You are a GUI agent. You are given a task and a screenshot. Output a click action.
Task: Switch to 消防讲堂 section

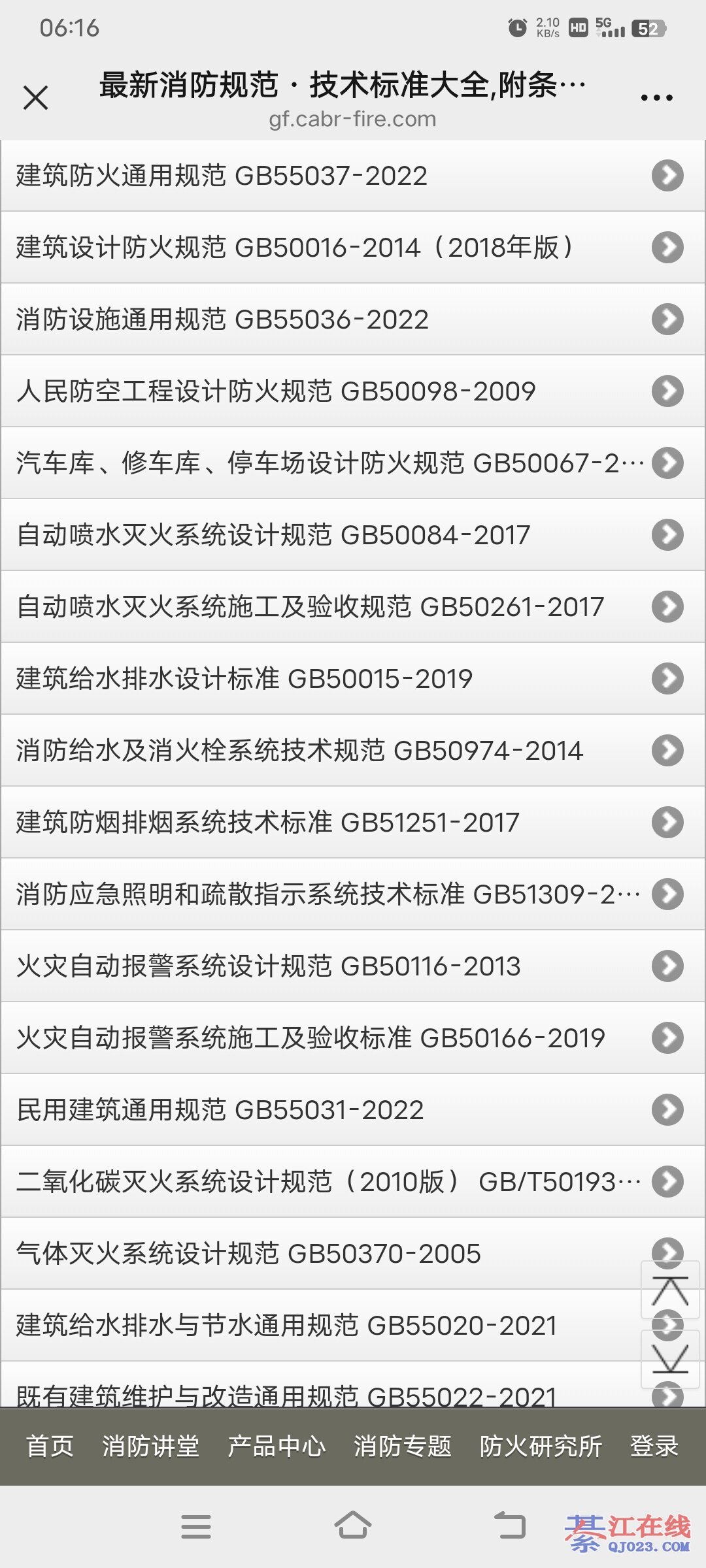(x=150, y=1446)
